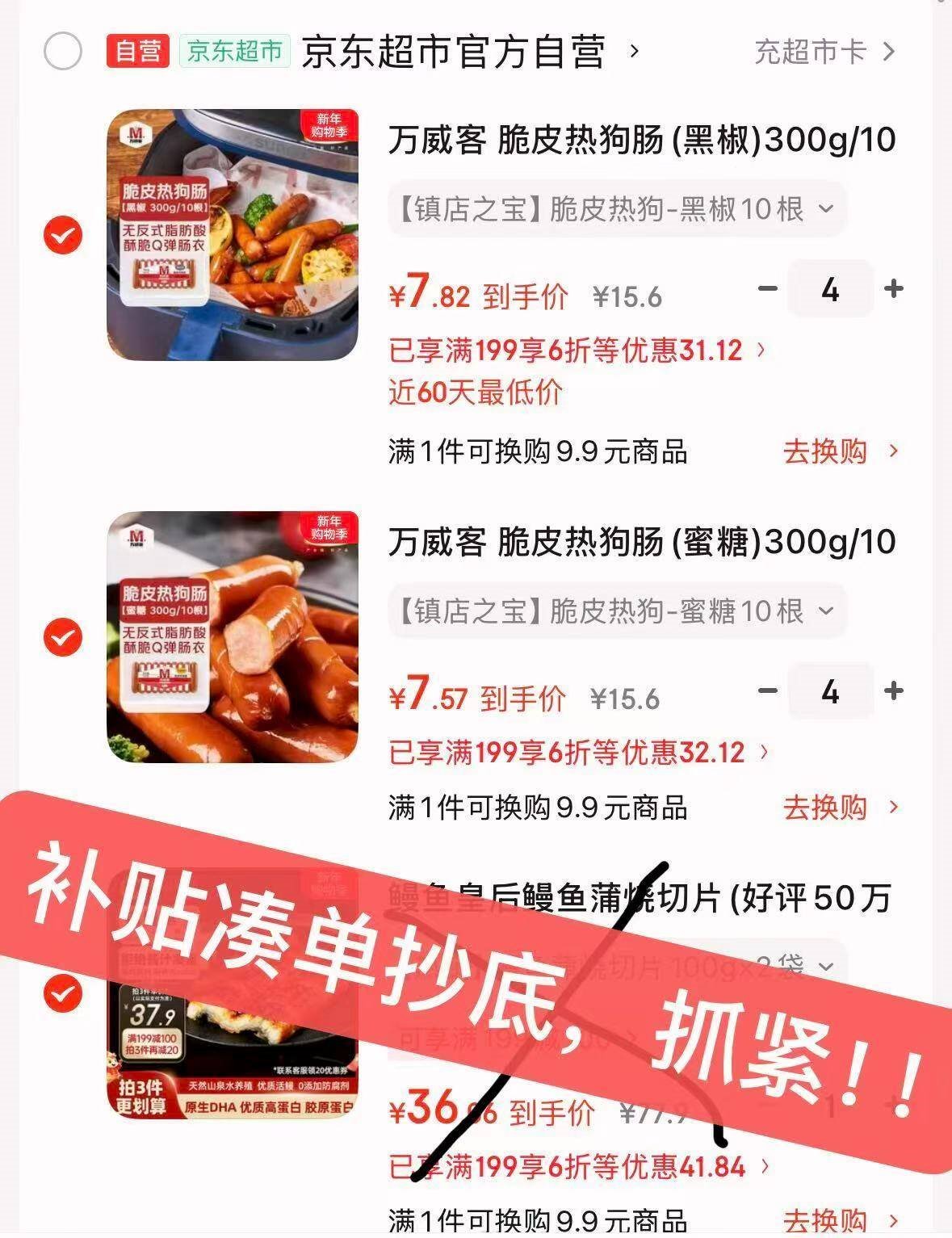Expand the 脆皮热狗-蜜糖10根 variant dropdown
The width and height of the screenshot is (952, 1238).
617,611
